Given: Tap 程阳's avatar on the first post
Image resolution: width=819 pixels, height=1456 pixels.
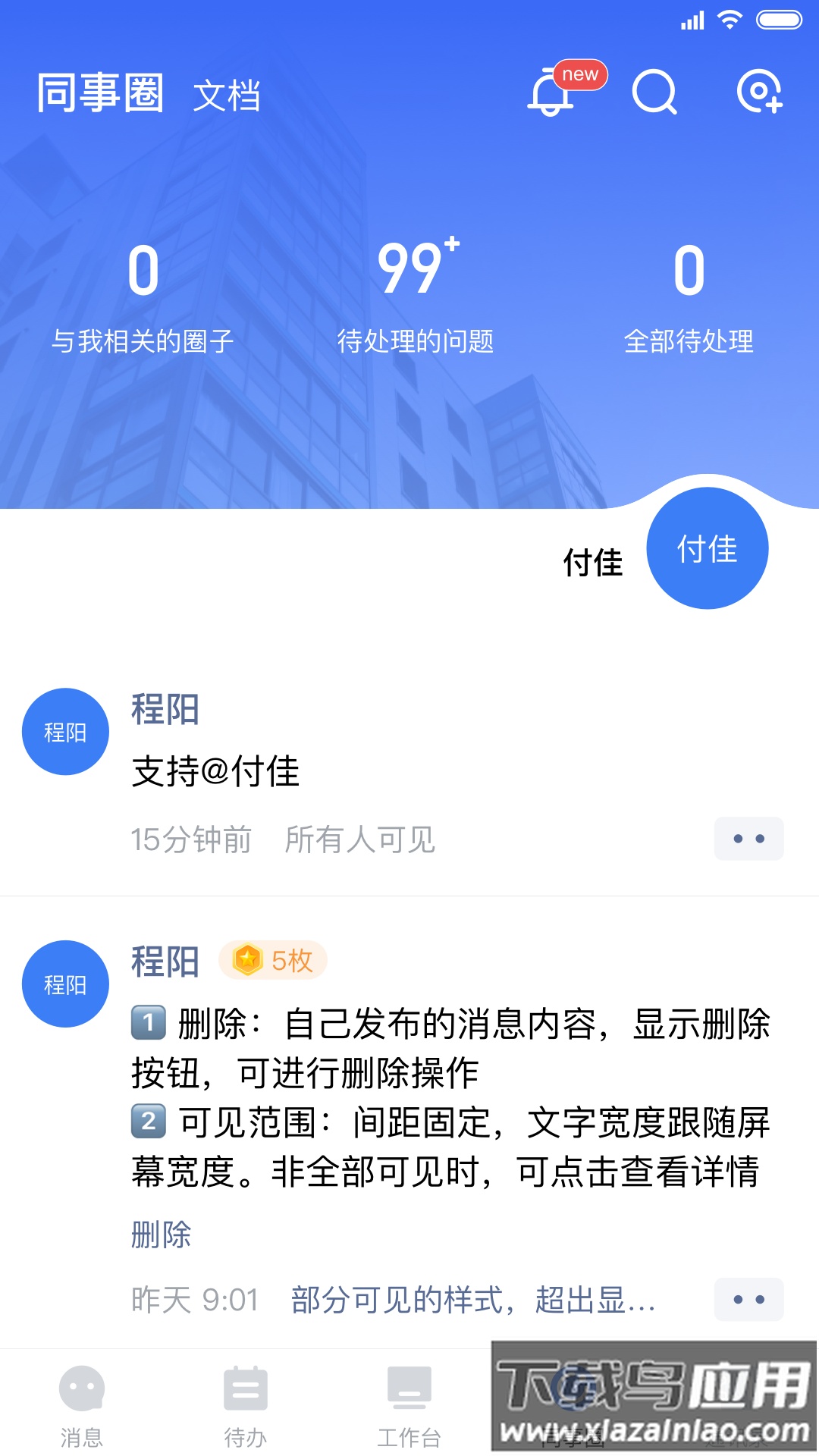Looking at the screenshot, I should click(x=65, y=731).
